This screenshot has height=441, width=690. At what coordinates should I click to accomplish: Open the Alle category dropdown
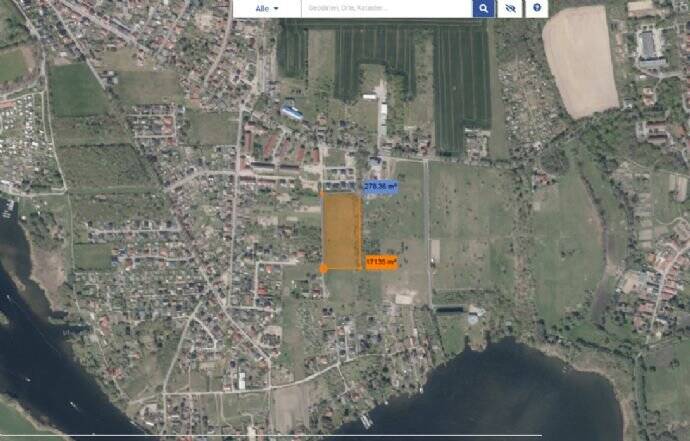click(266, 8)
